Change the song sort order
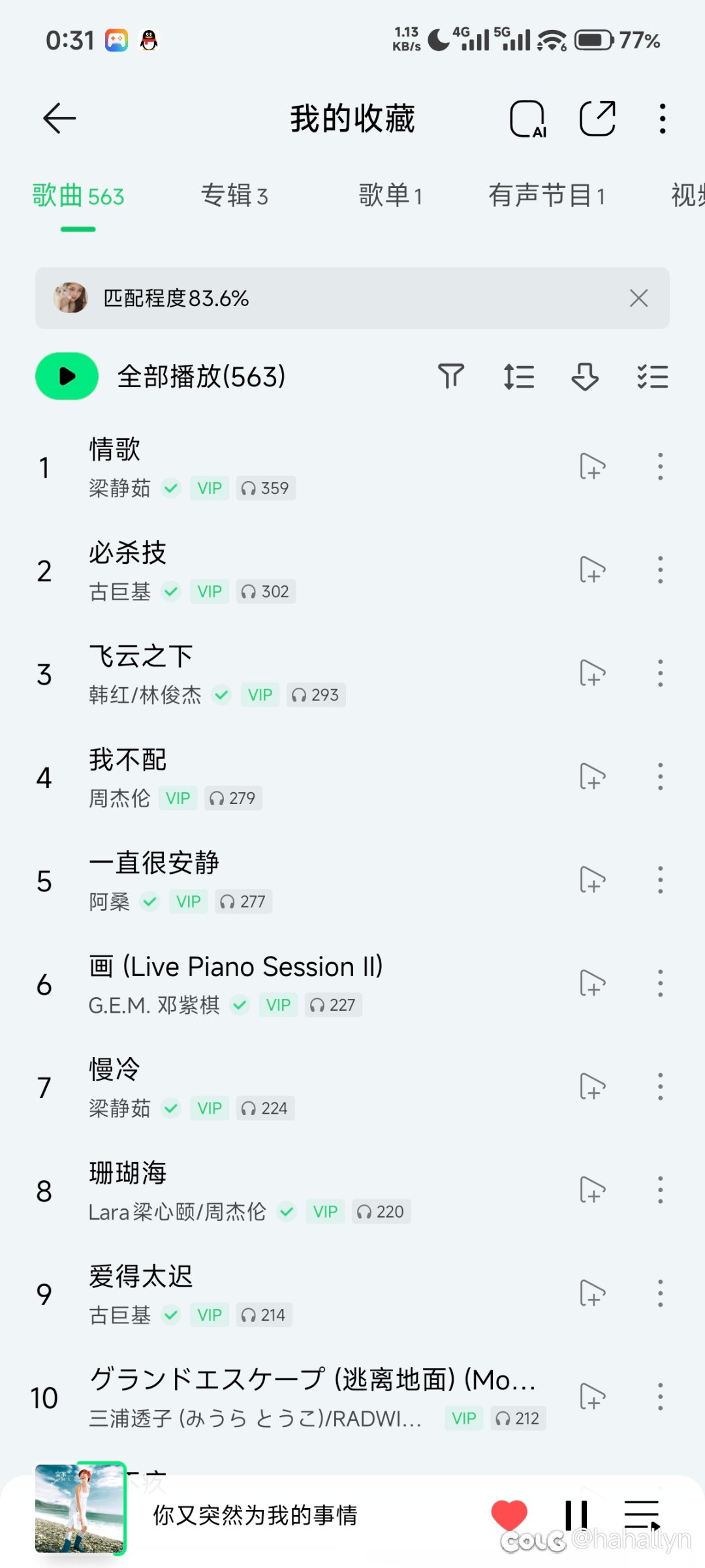The height and width of the screenshot is (1568, 705). coord(519,377)
